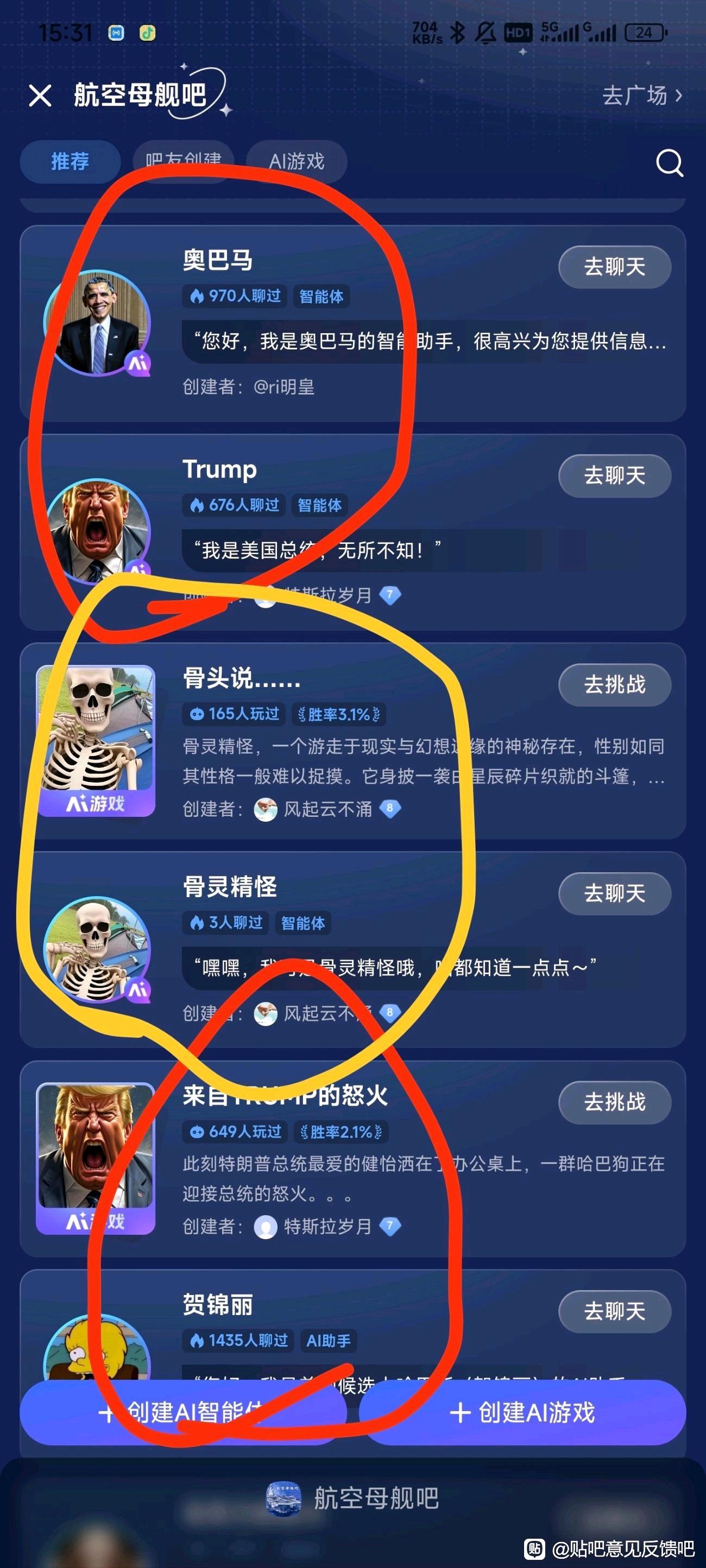Go to 去广场 link
706x1568 pixels.
coord(642,95)
